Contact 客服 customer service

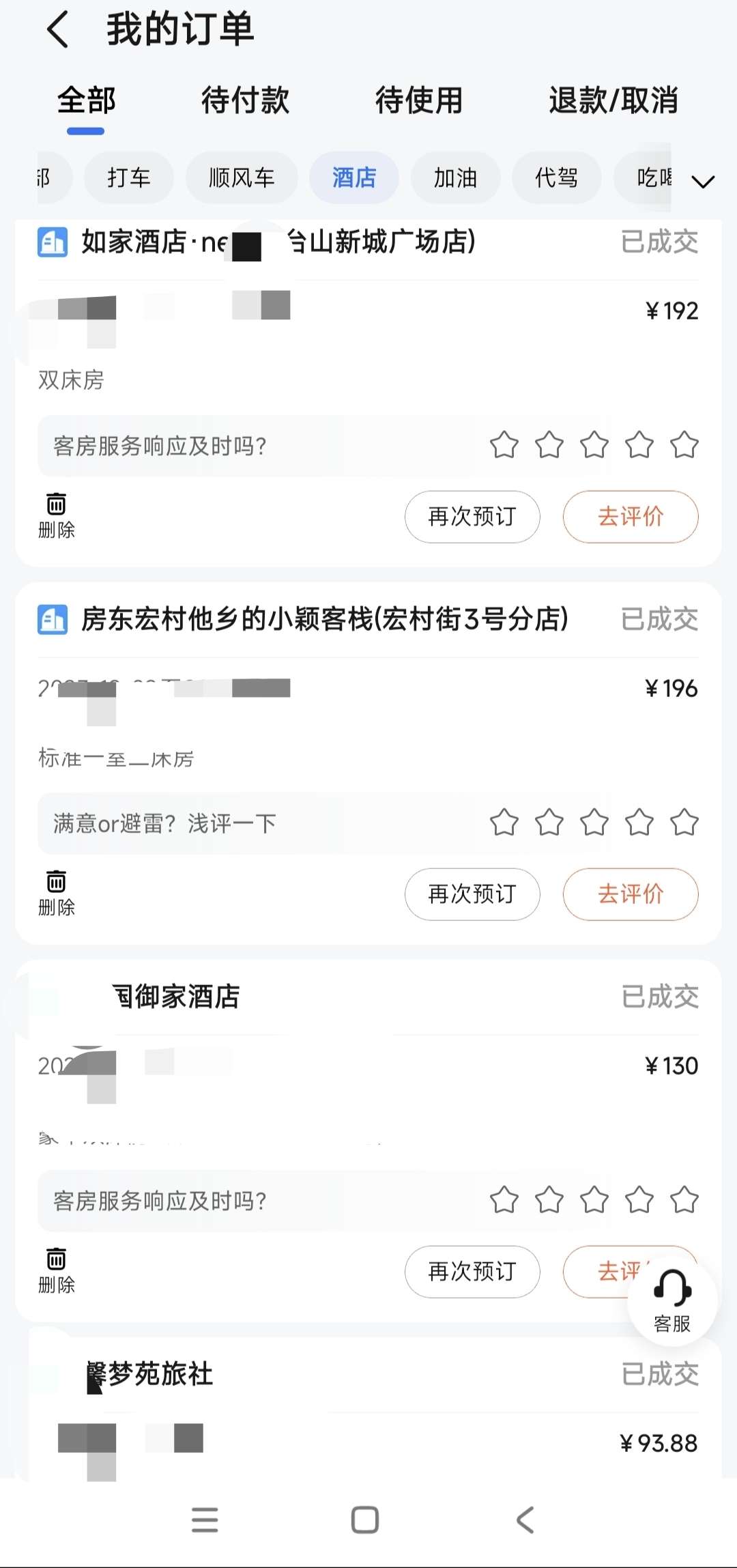click(x=672, y=1301)
